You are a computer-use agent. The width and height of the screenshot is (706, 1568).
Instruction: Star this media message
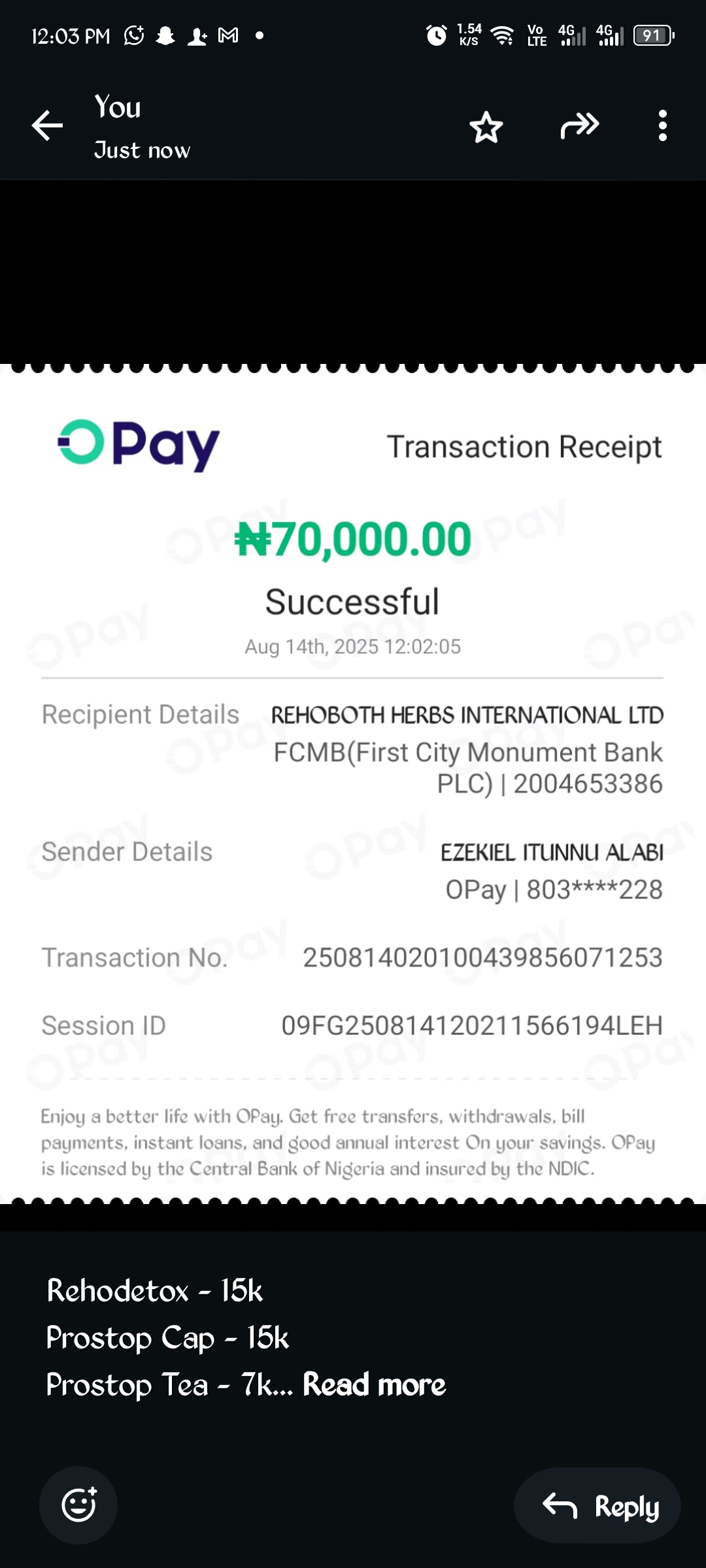pos(486,127)
